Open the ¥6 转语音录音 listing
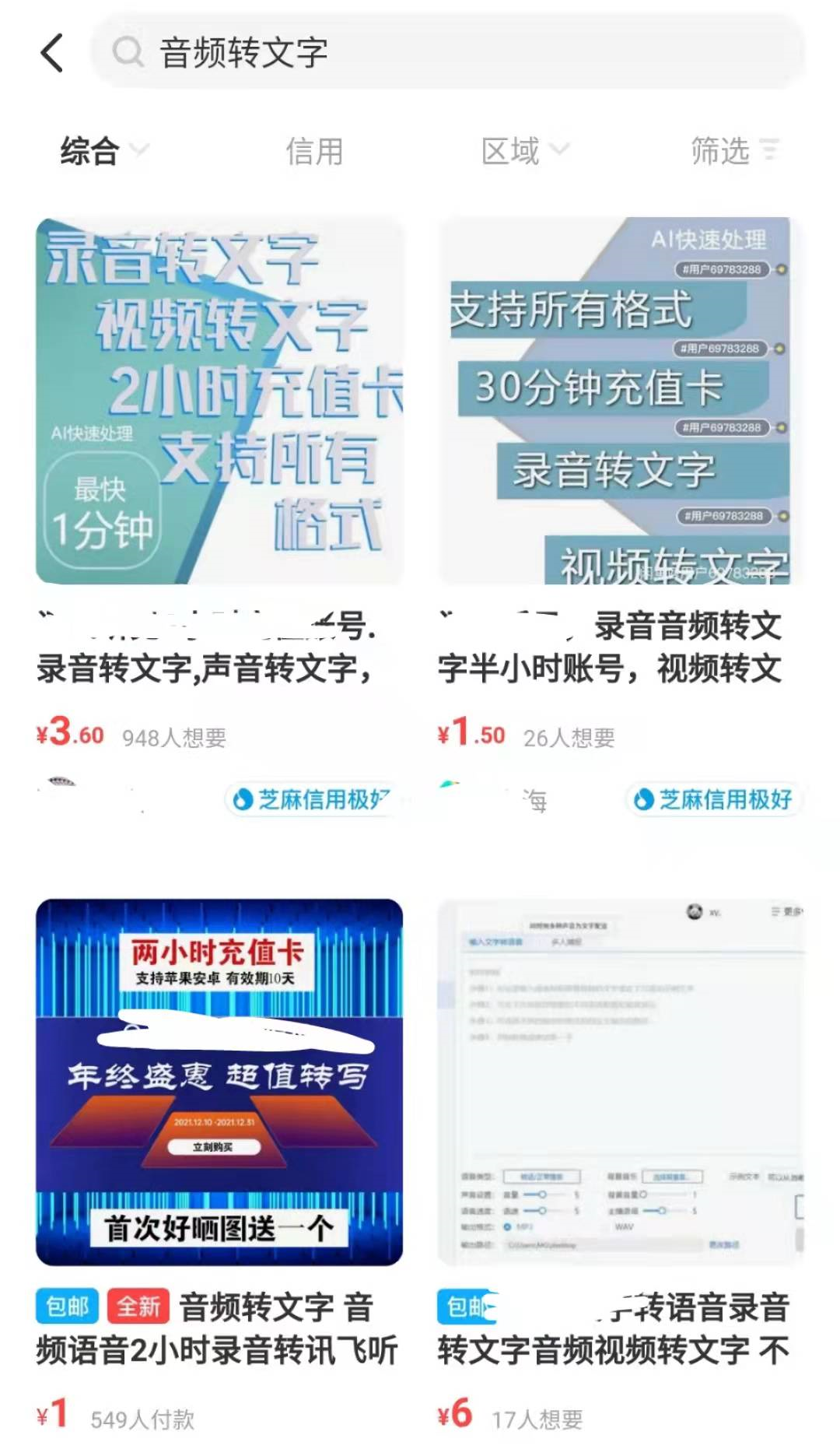Image resolution: width=840 pixels, height=1456 pixels. click(x=621, y=1082)
